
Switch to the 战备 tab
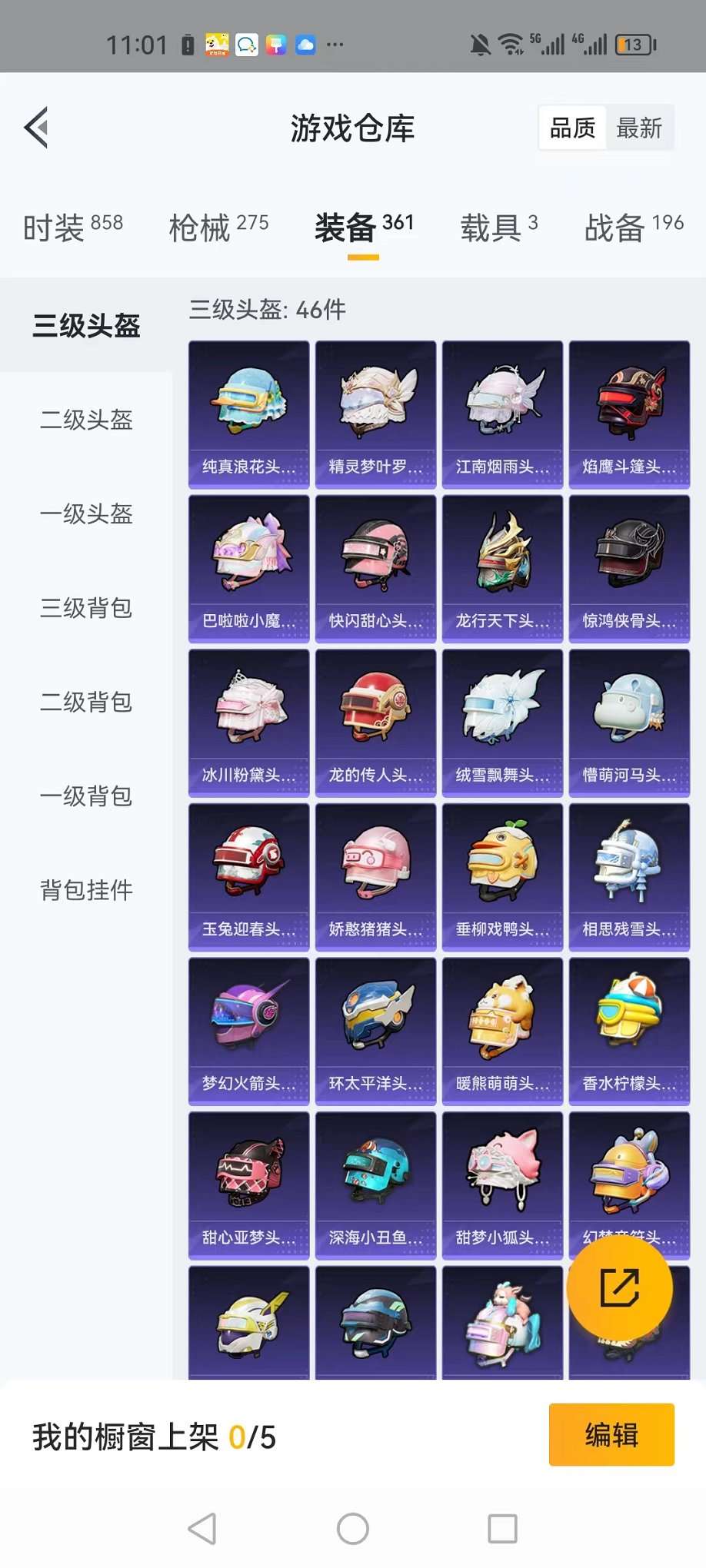(634, 228)
